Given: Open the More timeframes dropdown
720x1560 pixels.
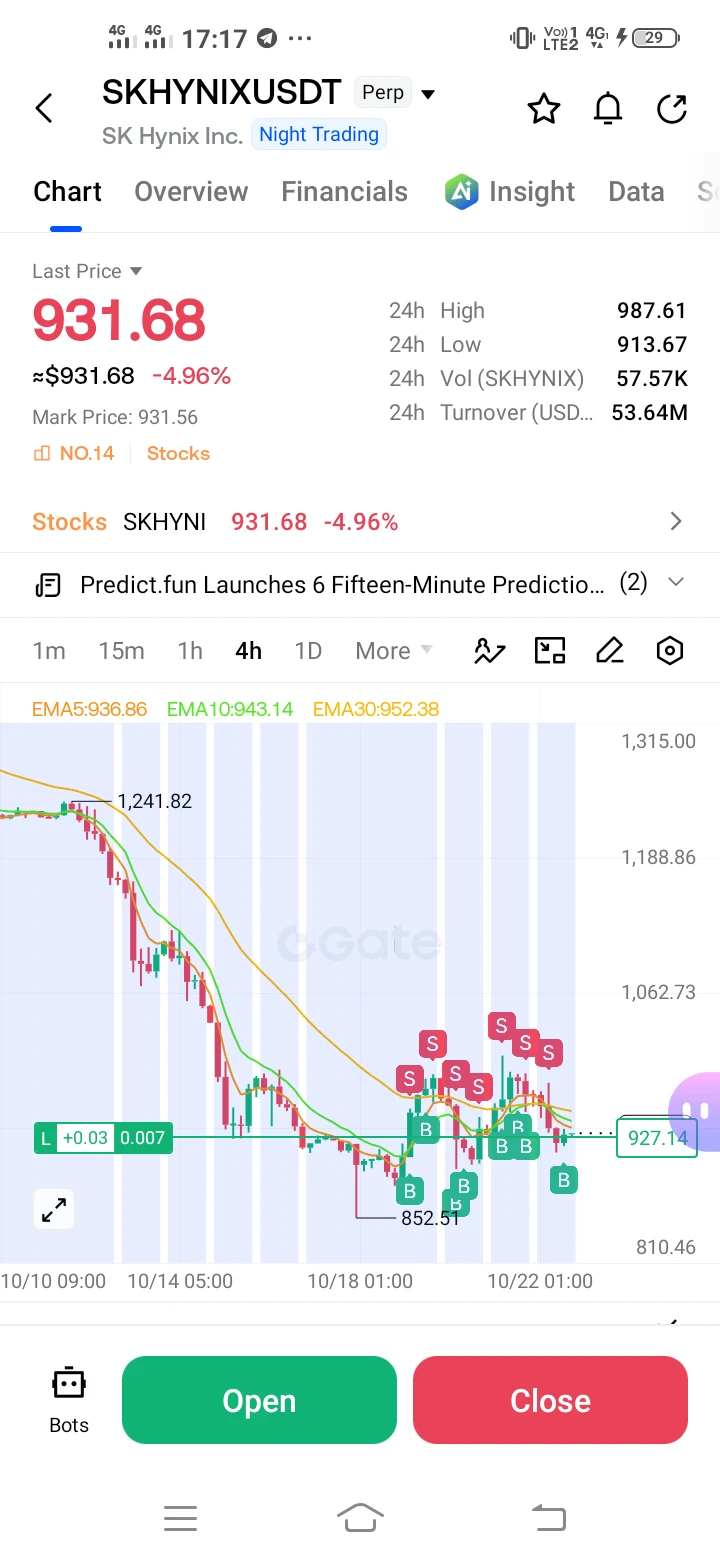Looking at the screenshot, I should point(393,651).
